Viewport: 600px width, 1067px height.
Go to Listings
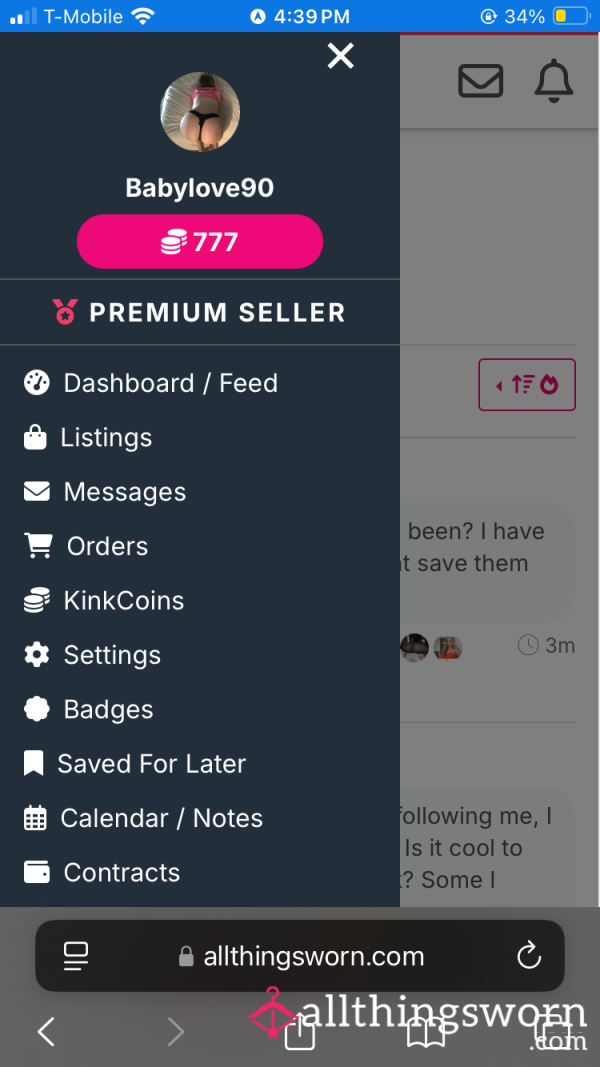tap(88, 438)
